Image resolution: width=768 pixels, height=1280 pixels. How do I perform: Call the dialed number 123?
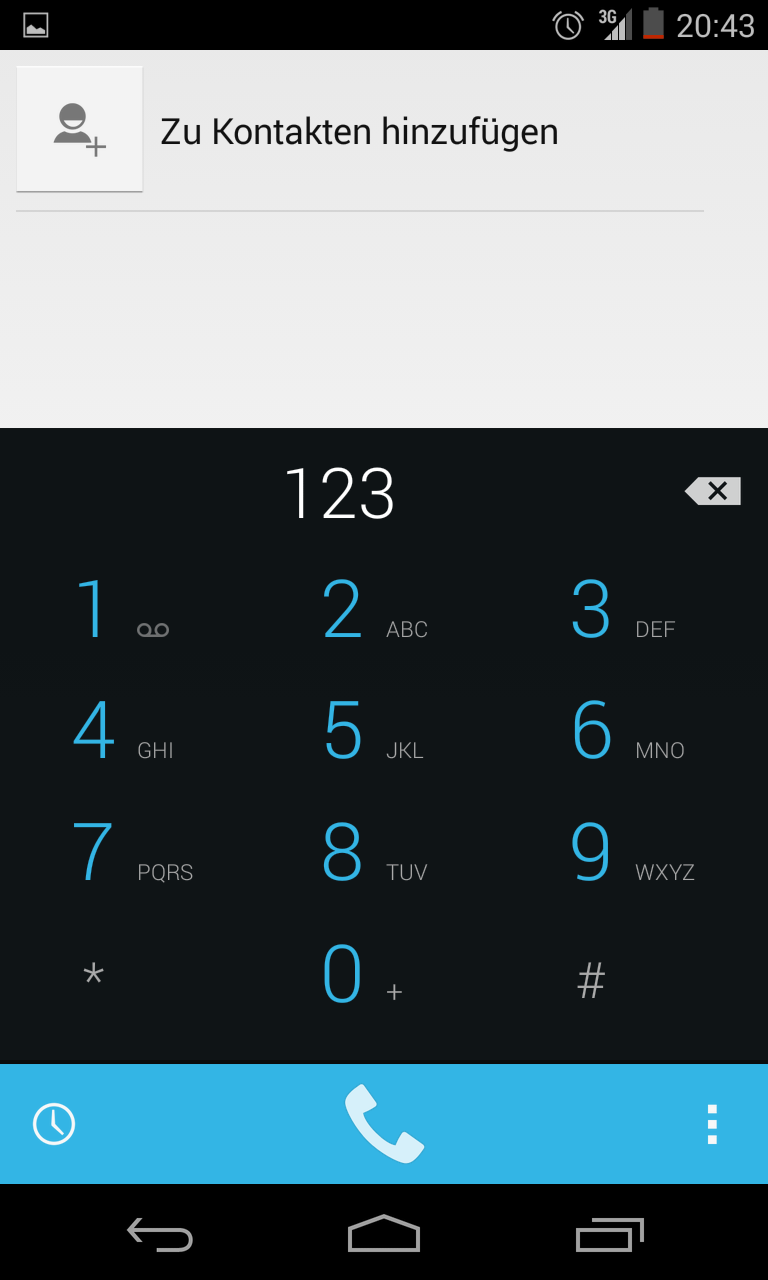pos(384,1124)
